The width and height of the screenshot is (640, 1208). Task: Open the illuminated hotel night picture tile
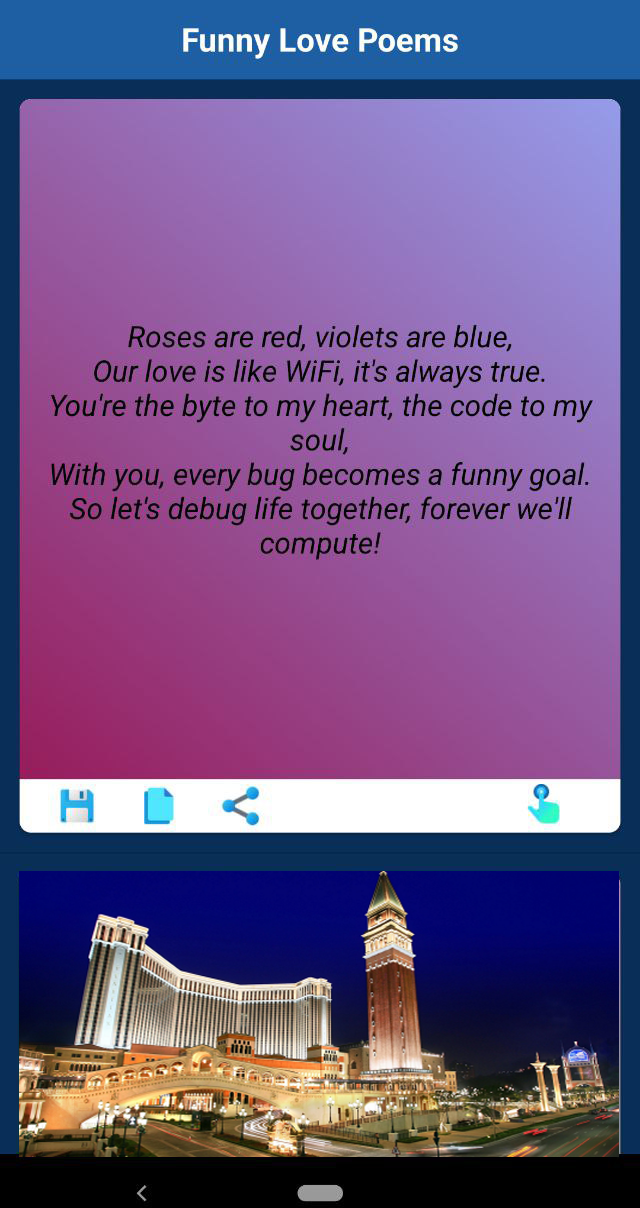319,1013
